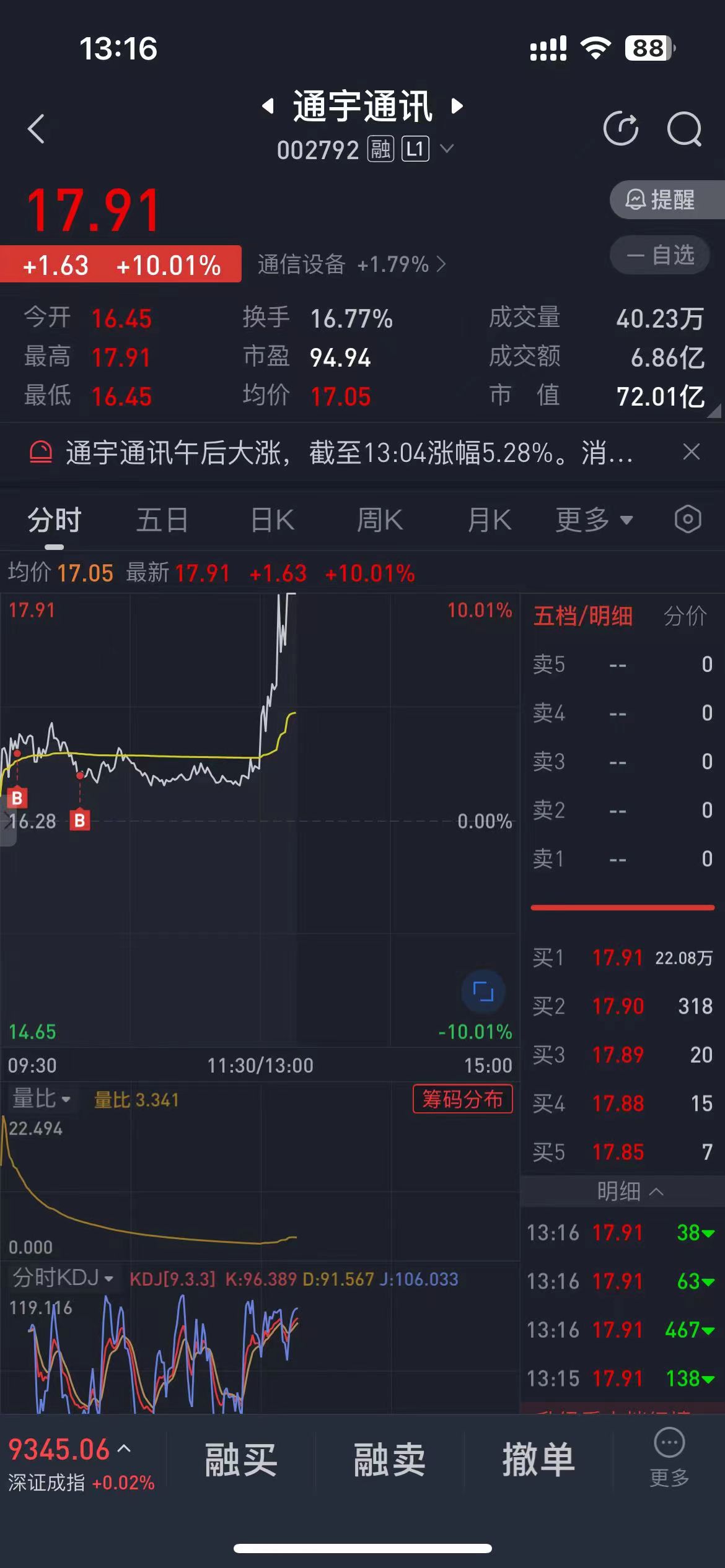The width and height of the screenshot is (725, 1568).
Task: Enlarge the chart with fullscreen icon
Action: pos(483,991)
